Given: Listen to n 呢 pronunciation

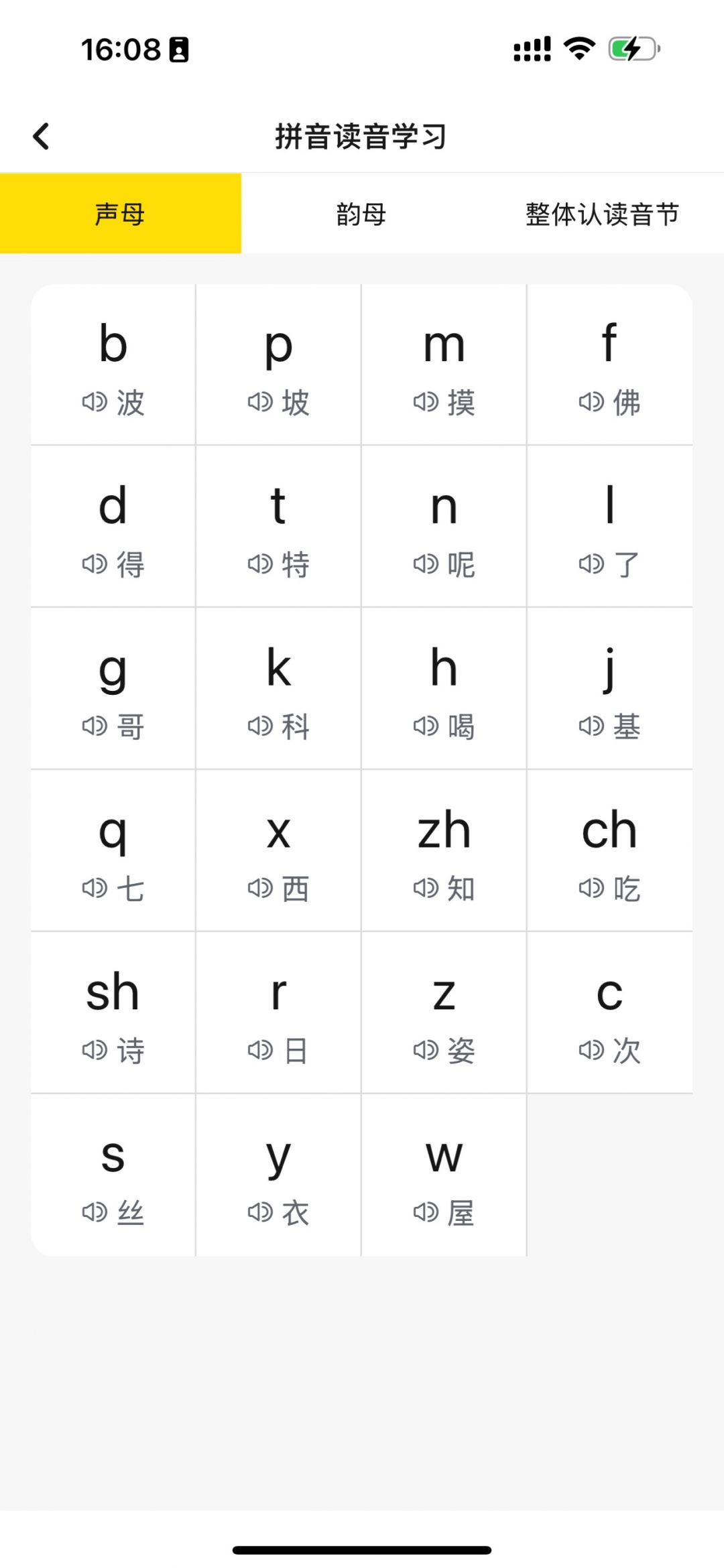Looking at the screenshot, I should [444, 527].
